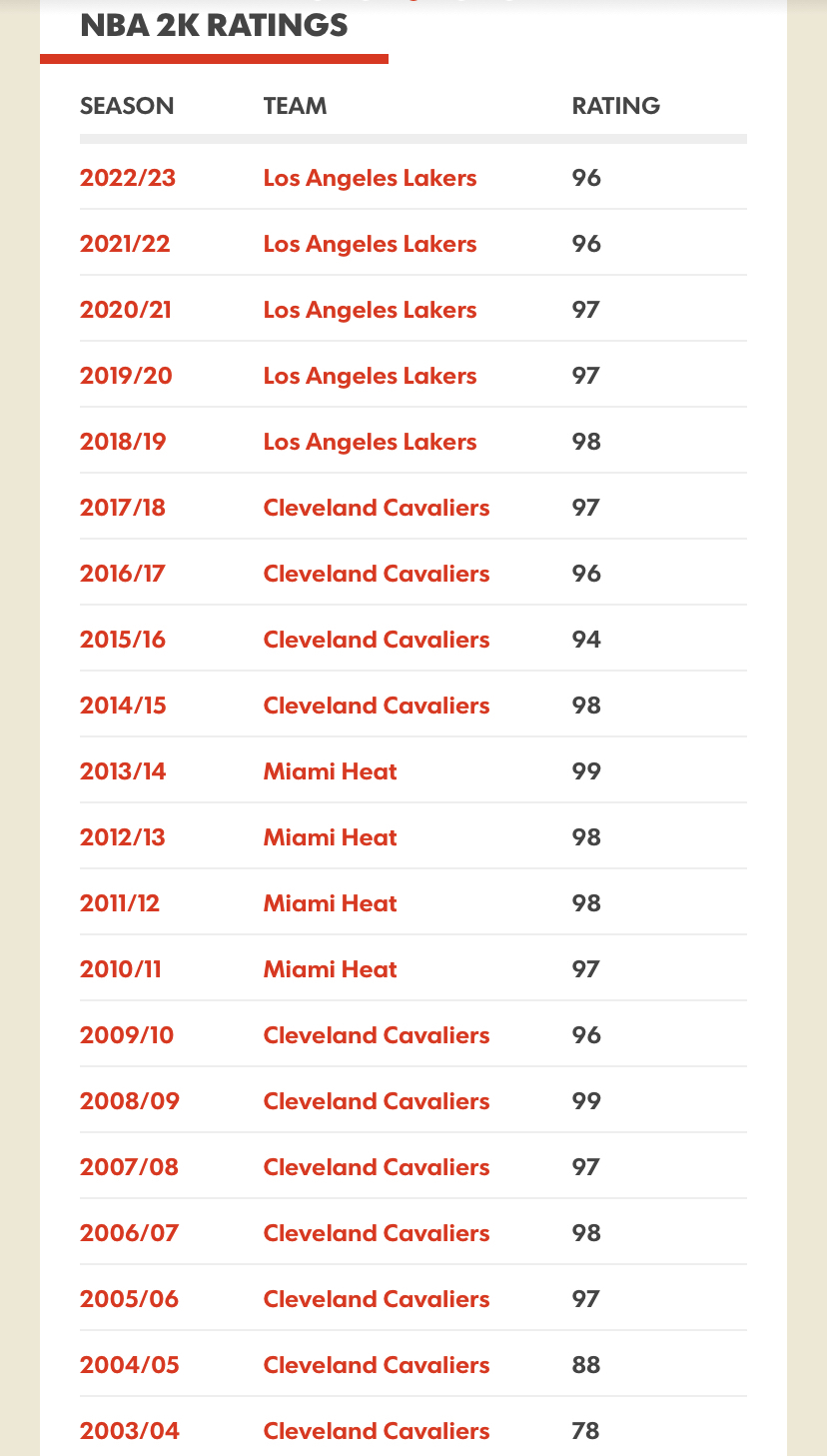This screenshot has width=827, height=1456.
Task: Open the 2022/23 season link
Action: pos(128,178)
